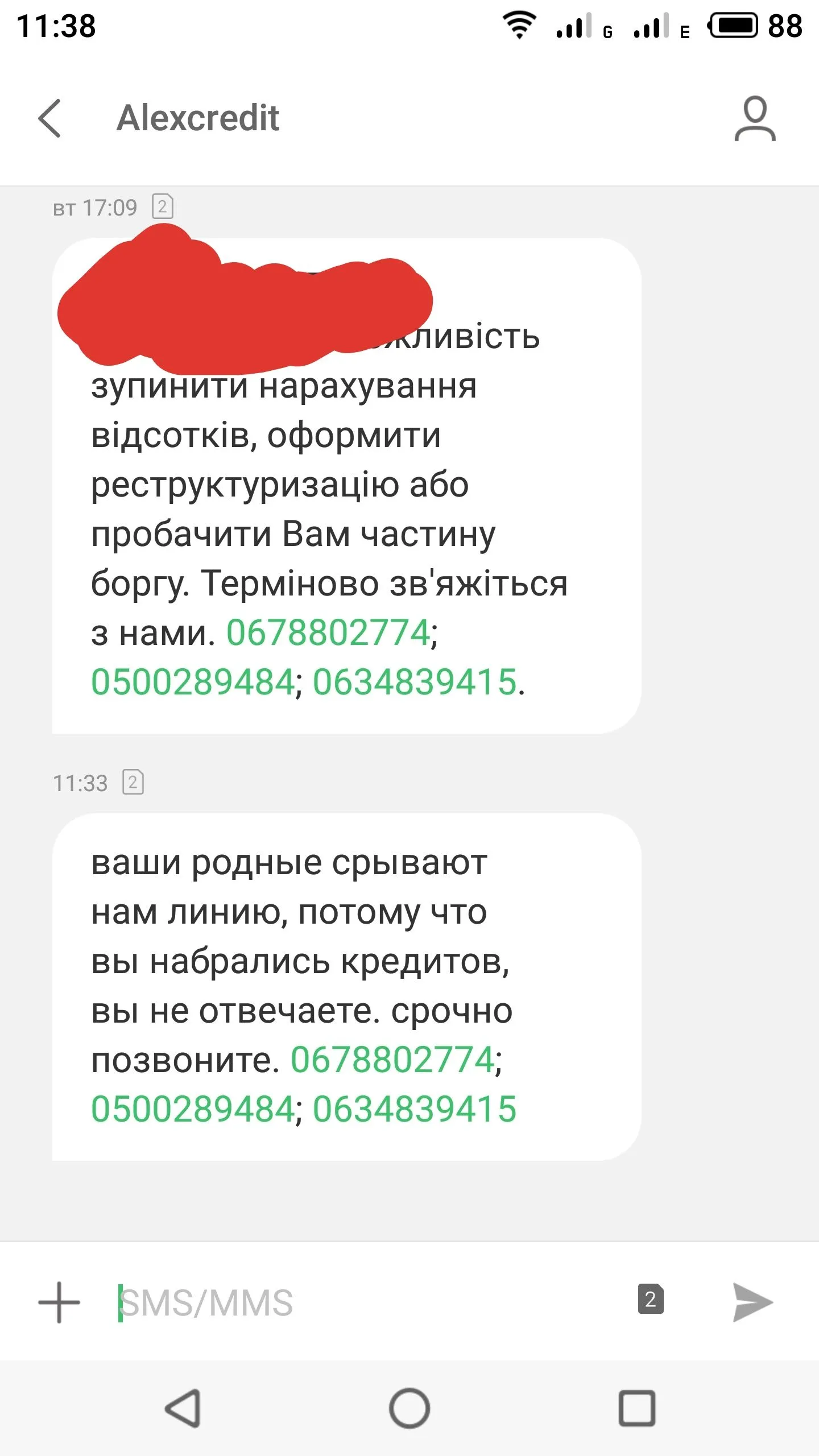Tap the system home button
Screen dimensions: 819x1456
point(409,1408)
